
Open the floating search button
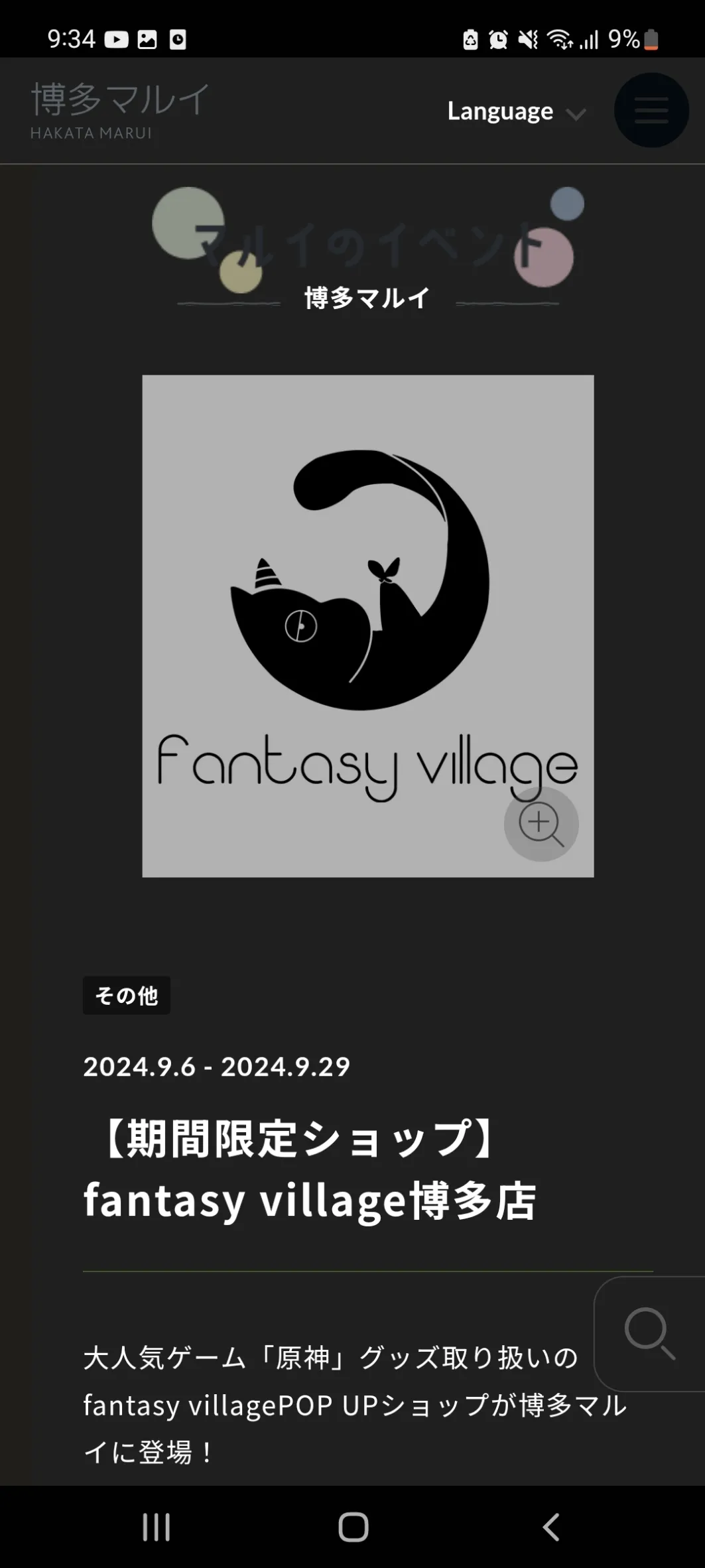tap(649, 1334)
